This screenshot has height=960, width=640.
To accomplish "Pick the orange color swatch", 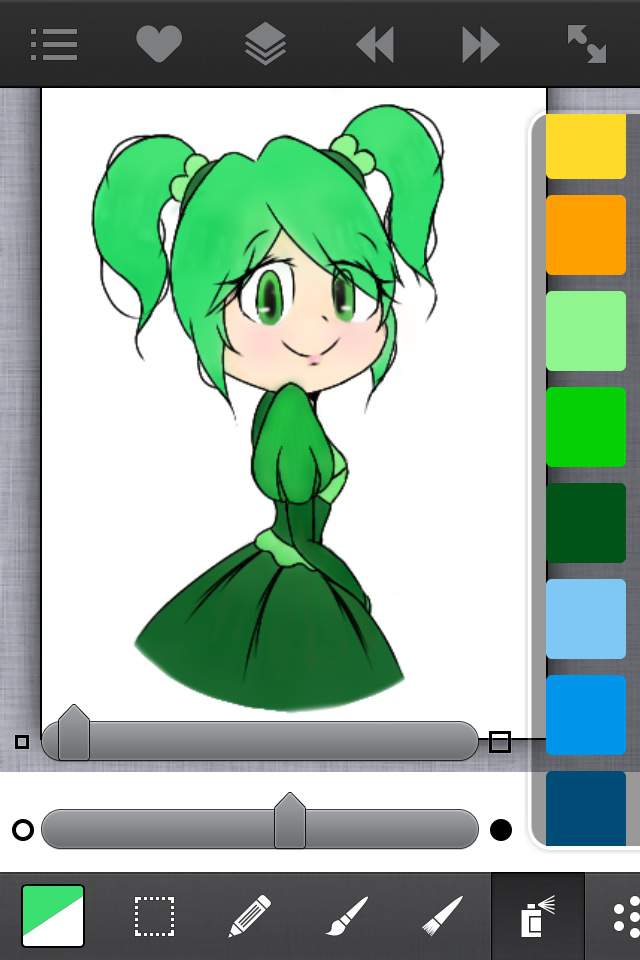I will [x=586, y=234].
